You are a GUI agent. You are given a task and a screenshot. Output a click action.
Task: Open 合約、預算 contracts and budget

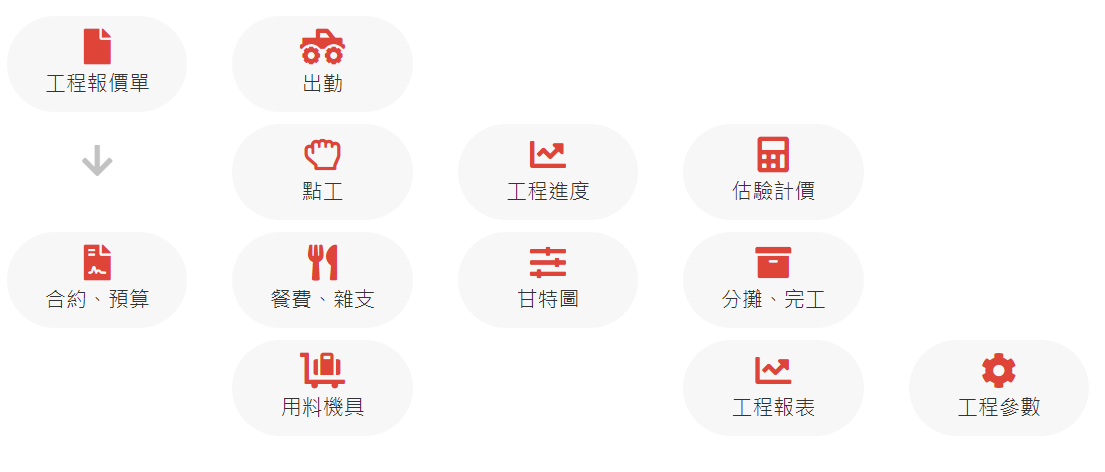point(97,280)
